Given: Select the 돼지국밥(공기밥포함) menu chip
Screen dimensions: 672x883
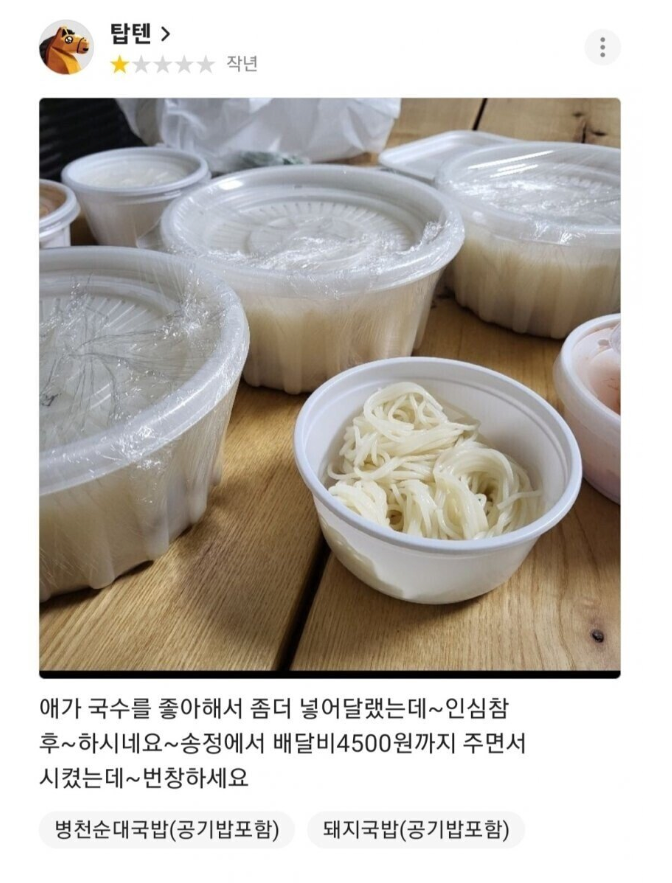Looking at the screenshot, I should 416,829.
